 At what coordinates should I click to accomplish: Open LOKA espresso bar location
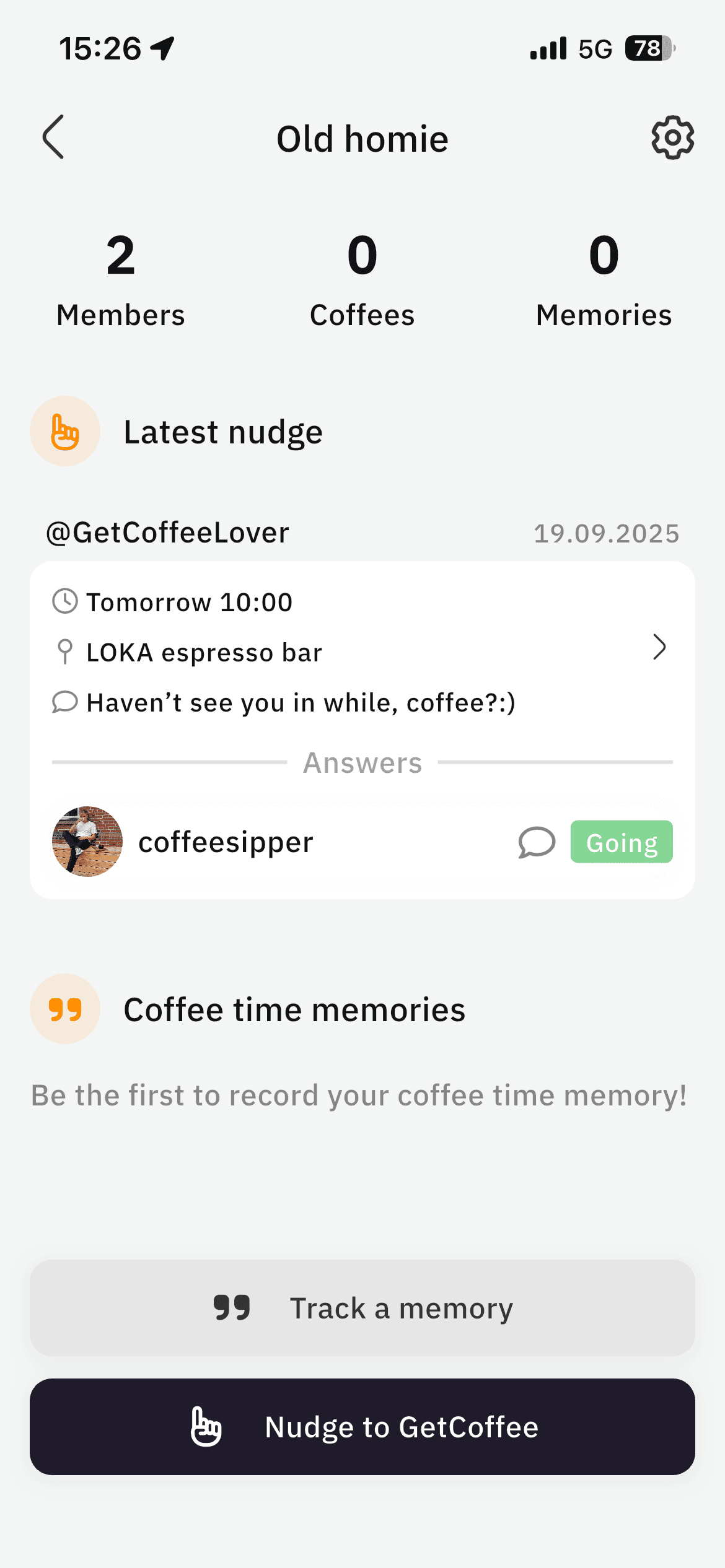(204, 650)
